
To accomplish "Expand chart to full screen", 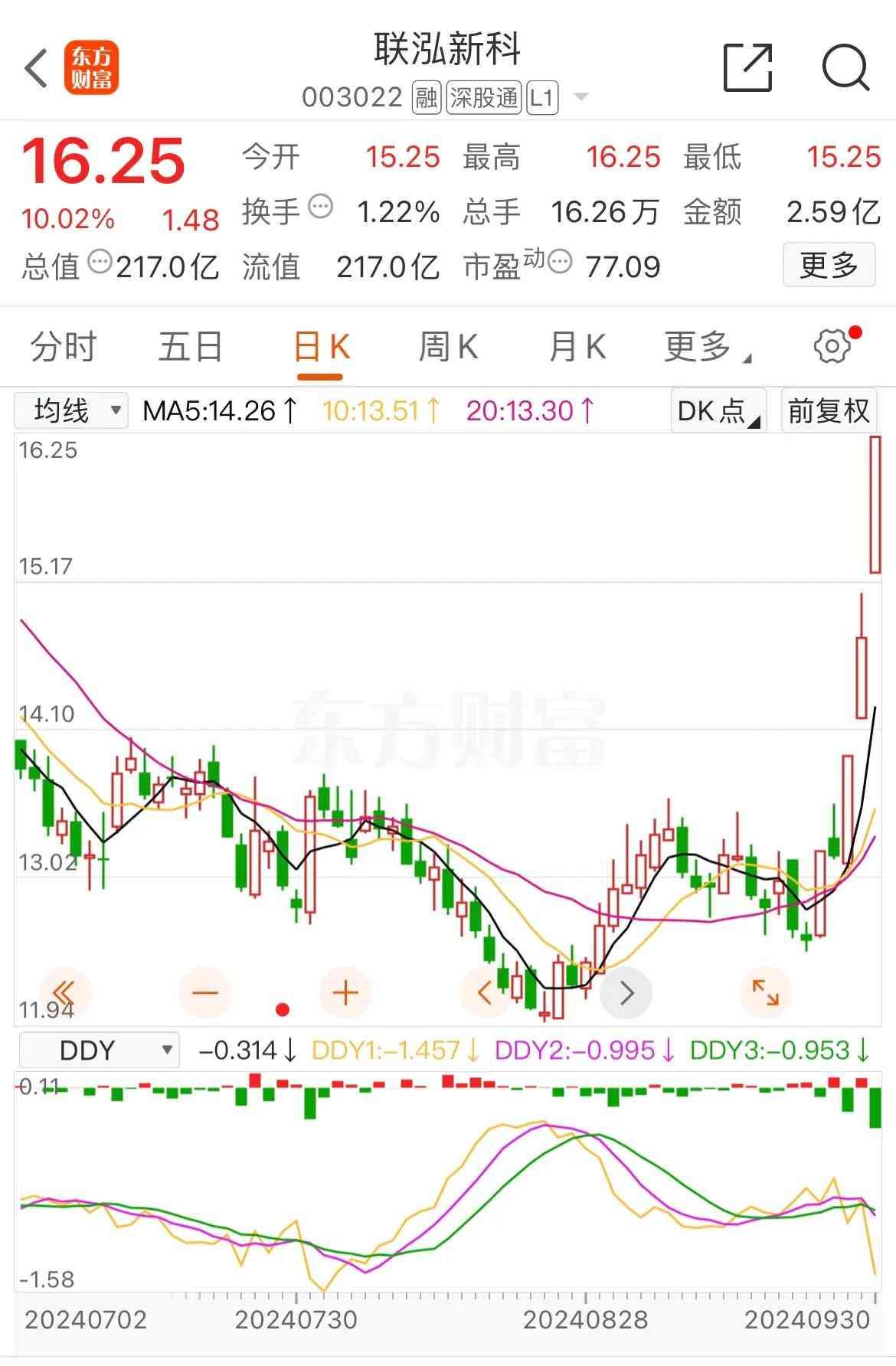I will click(x=766, y=992).
